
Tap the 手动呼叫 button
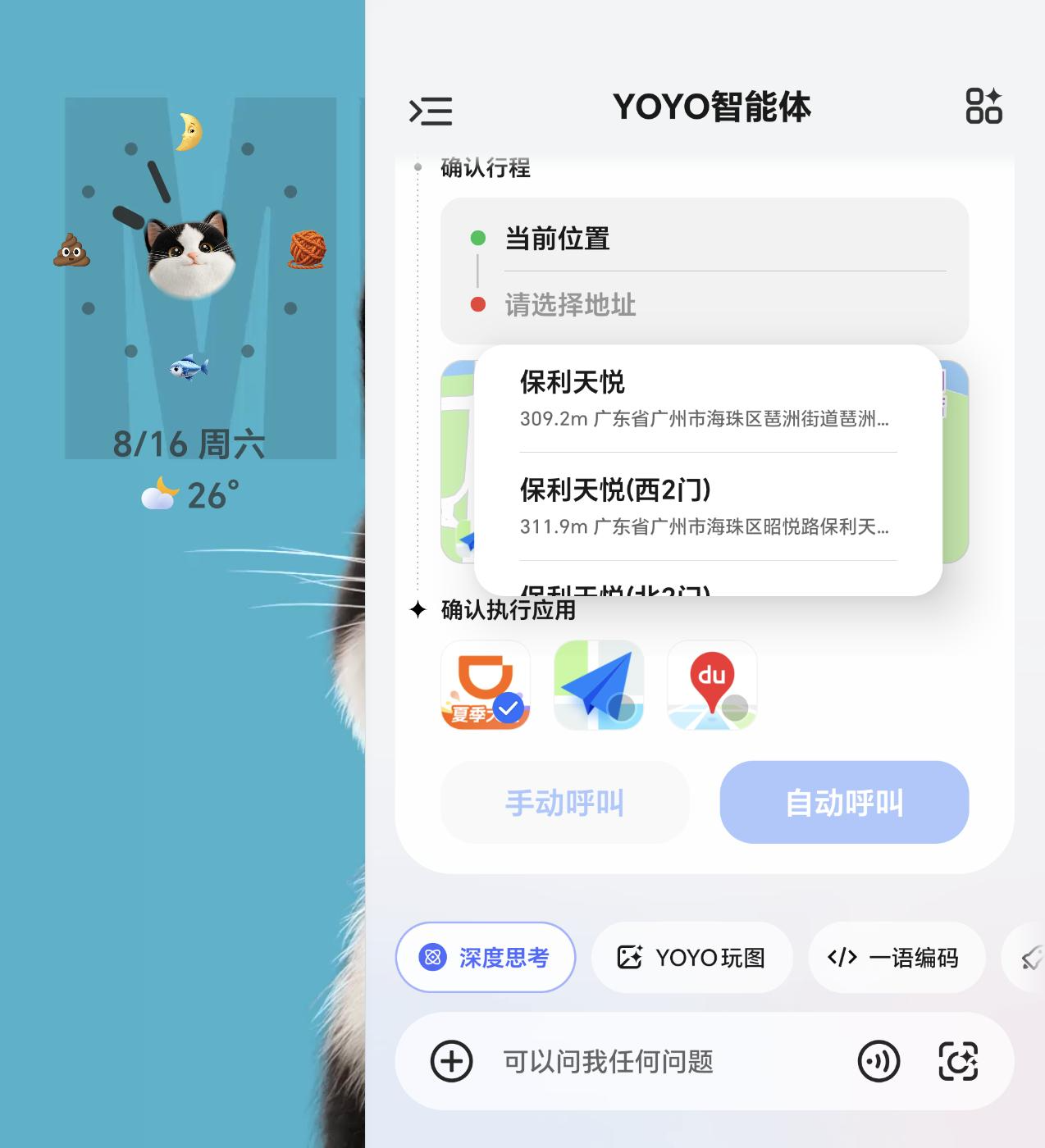click(564, 802)
